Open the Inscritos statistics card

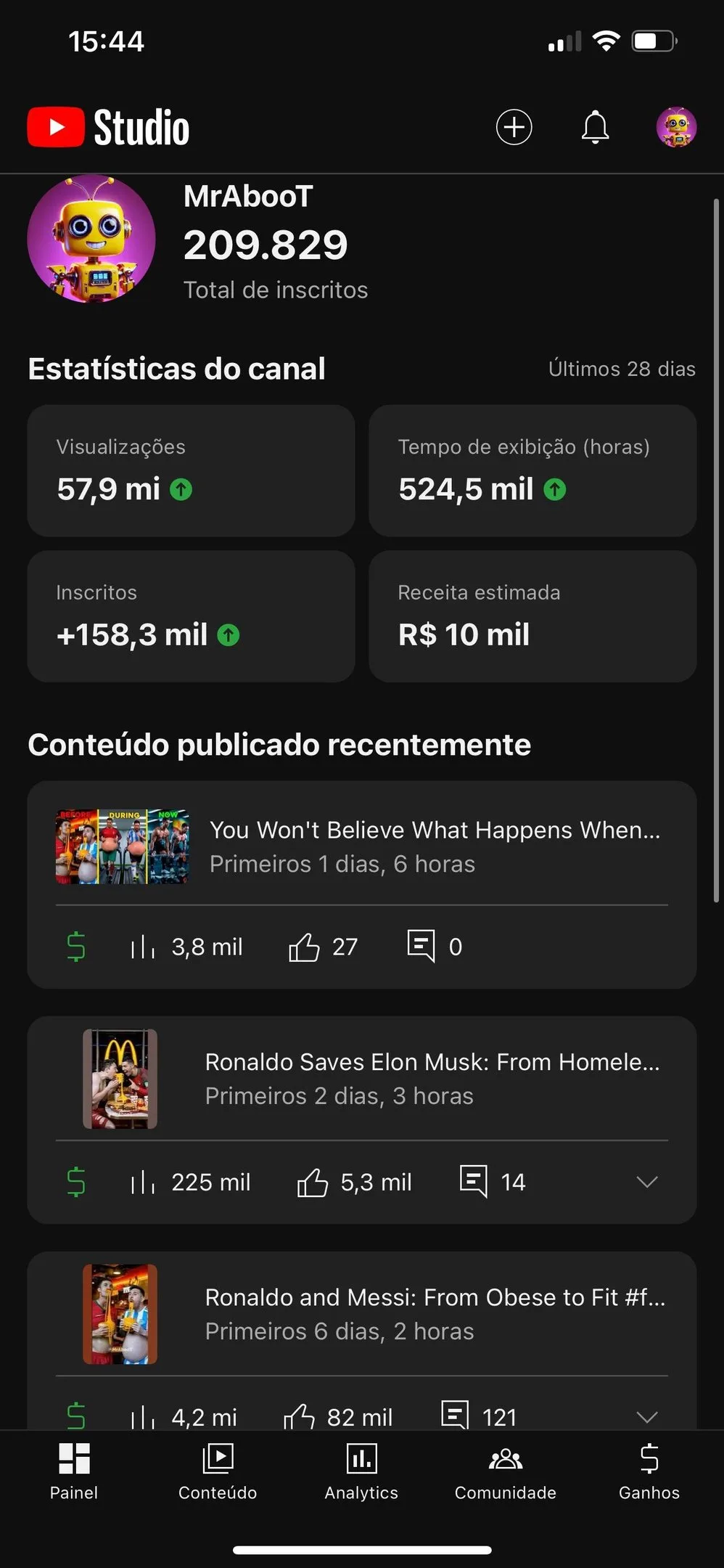pyautogui.click(x=191, y=616)
